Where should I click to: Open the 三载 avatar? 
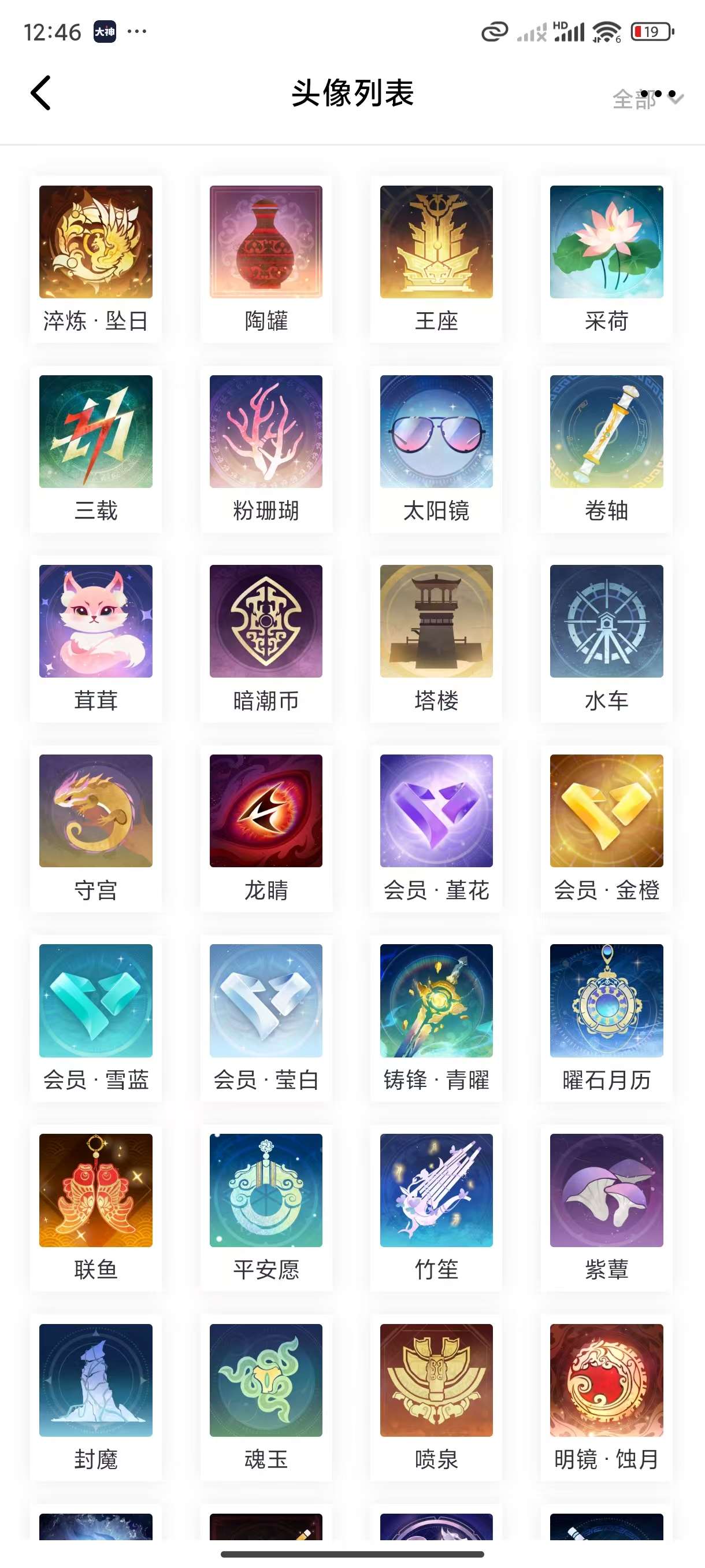(96, 431)
